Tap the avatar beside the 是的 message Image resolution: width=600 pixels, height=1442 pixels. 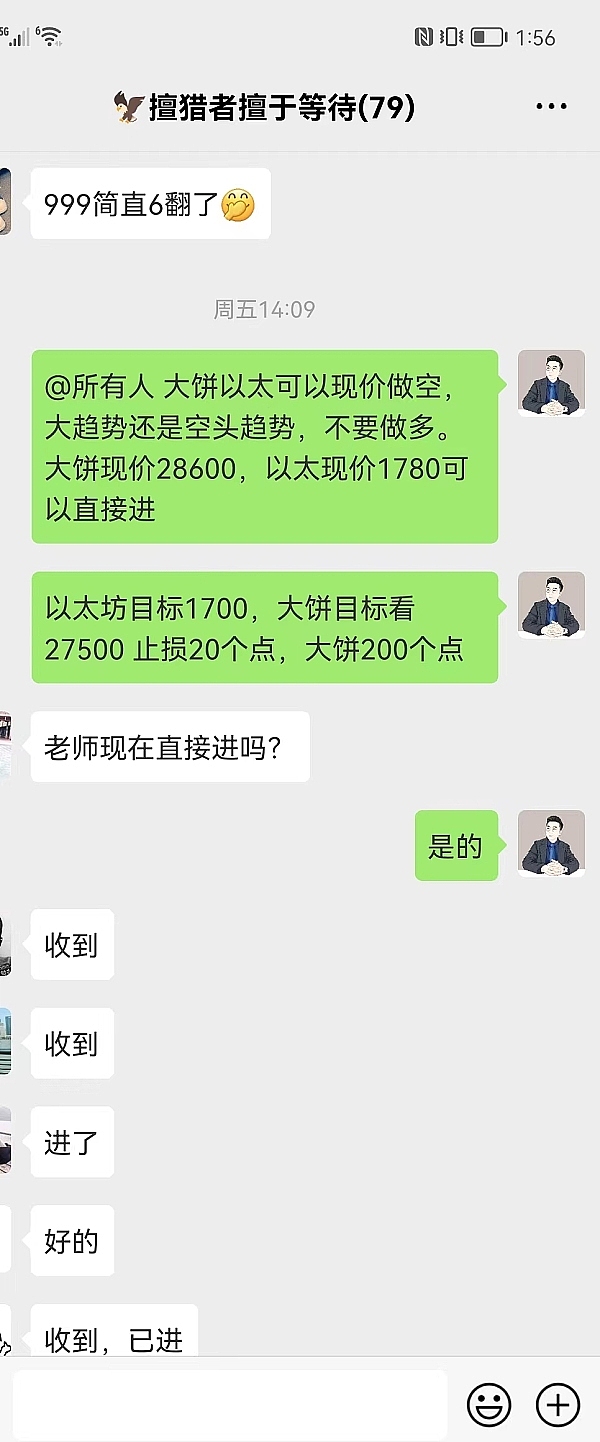pos(551,844)
